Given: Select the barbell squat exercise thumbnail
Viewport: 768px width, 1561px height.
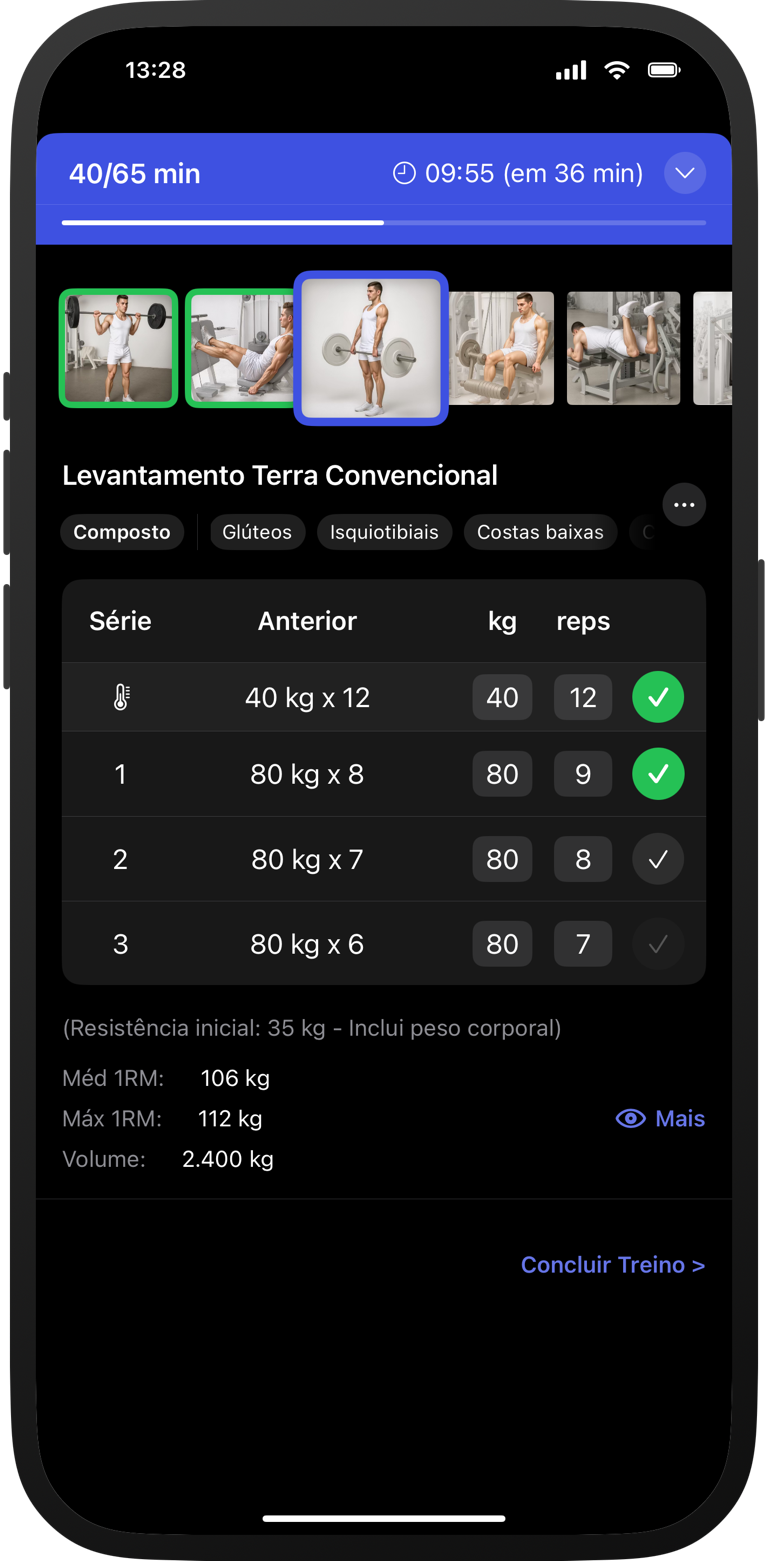Looking at the screenshot, I should (118, 347).
